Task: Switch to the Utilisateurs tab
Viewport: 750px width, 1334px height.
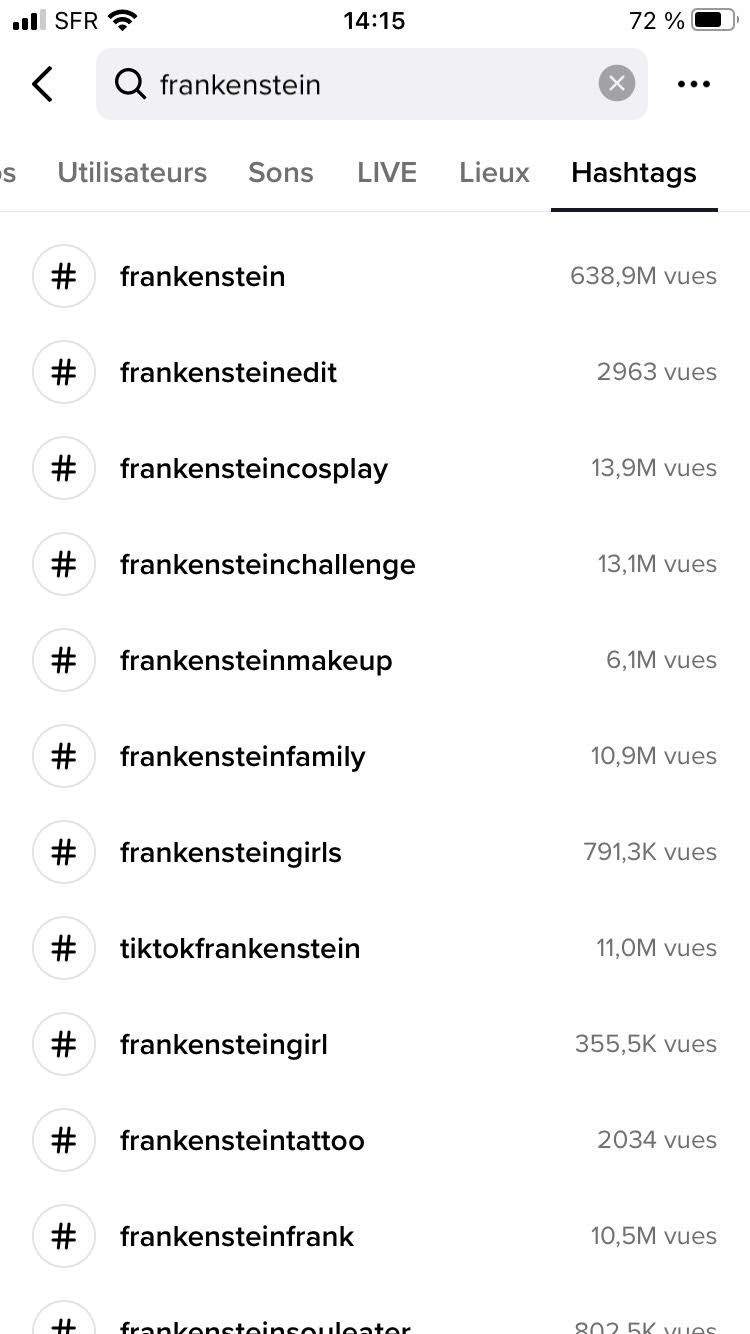Action: (x=131, y=172)
